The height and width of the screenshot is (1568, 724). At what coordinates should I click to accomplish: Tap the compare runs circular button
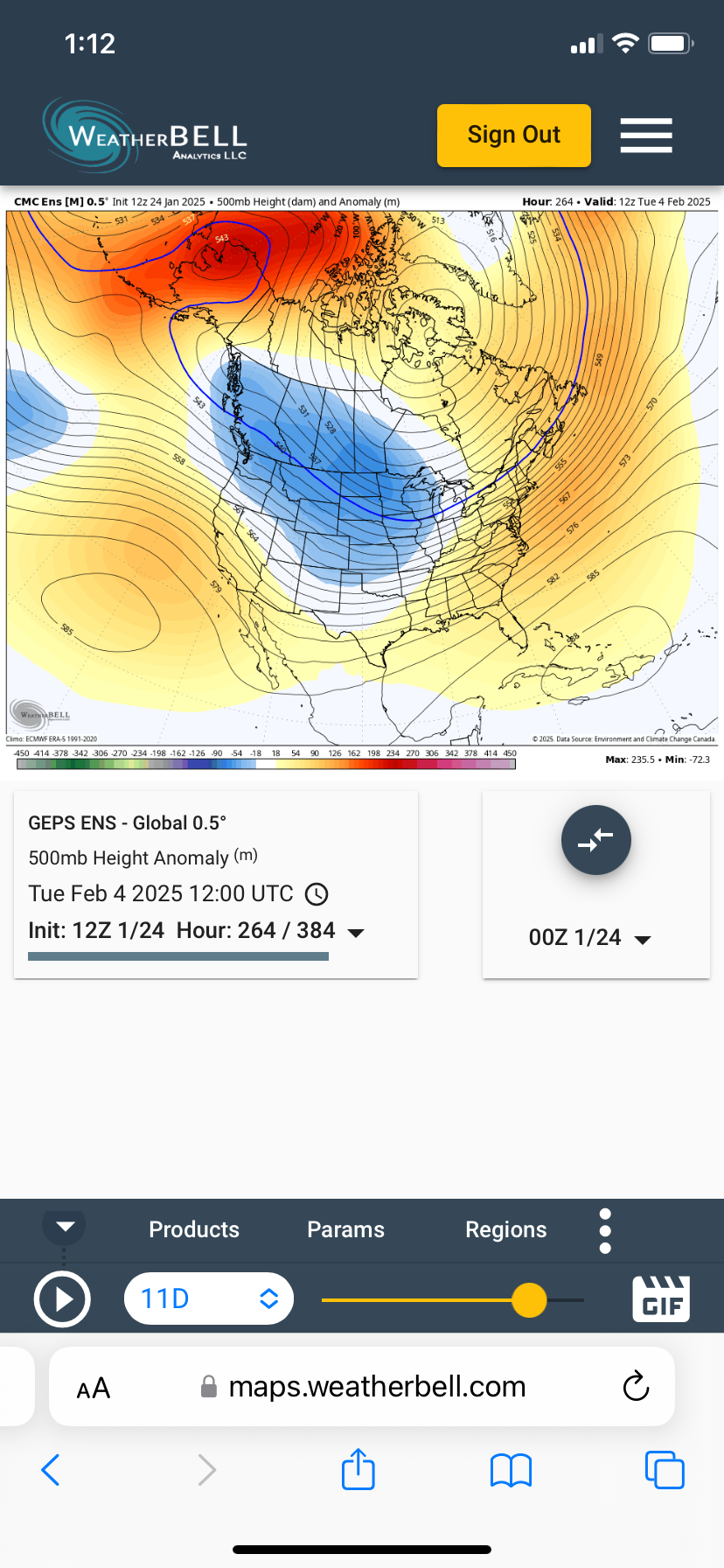pyautogui.click(x=595, y=840)
